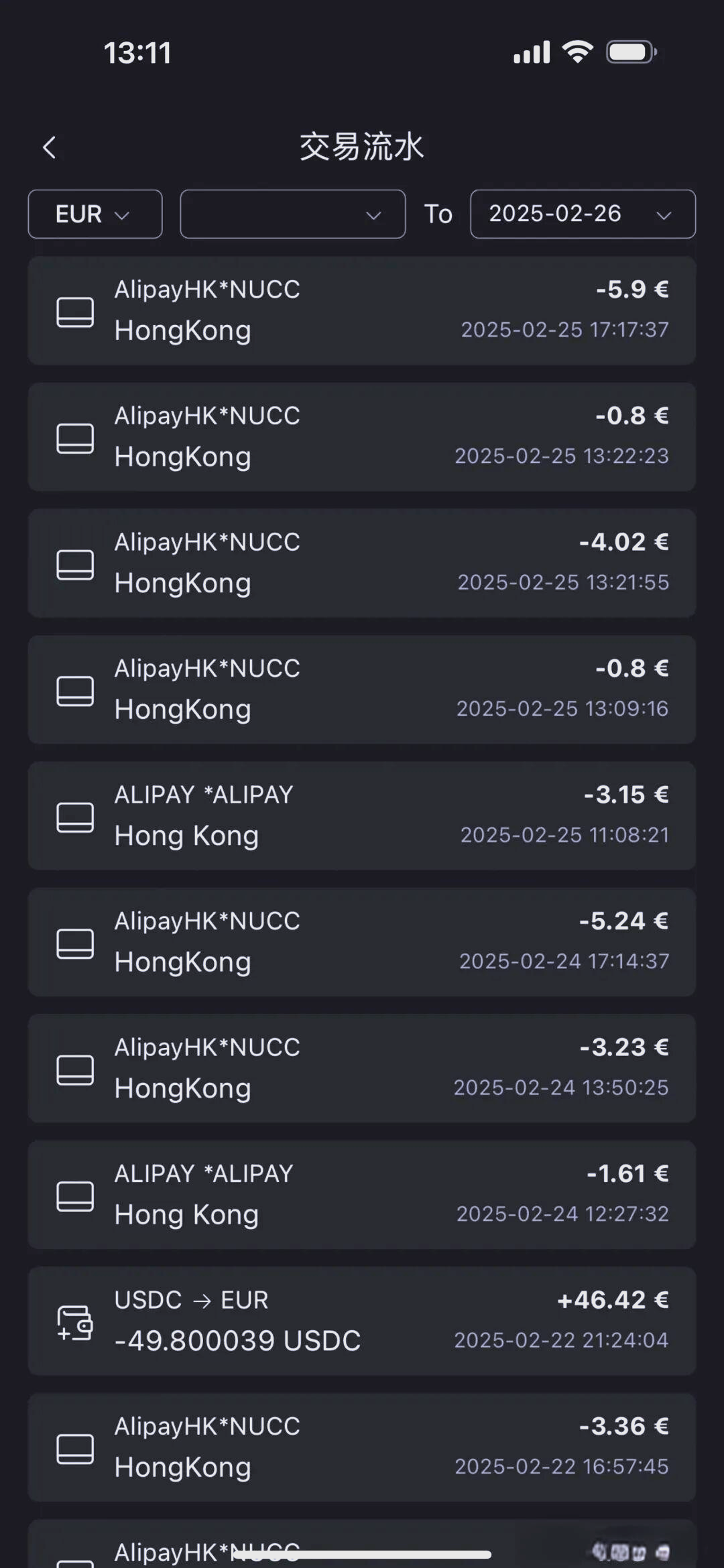Select the AlipayHK*NUCC transaction at 17:17:37
This screenshot has width=724, height=1568.
[x=362, y=310]
